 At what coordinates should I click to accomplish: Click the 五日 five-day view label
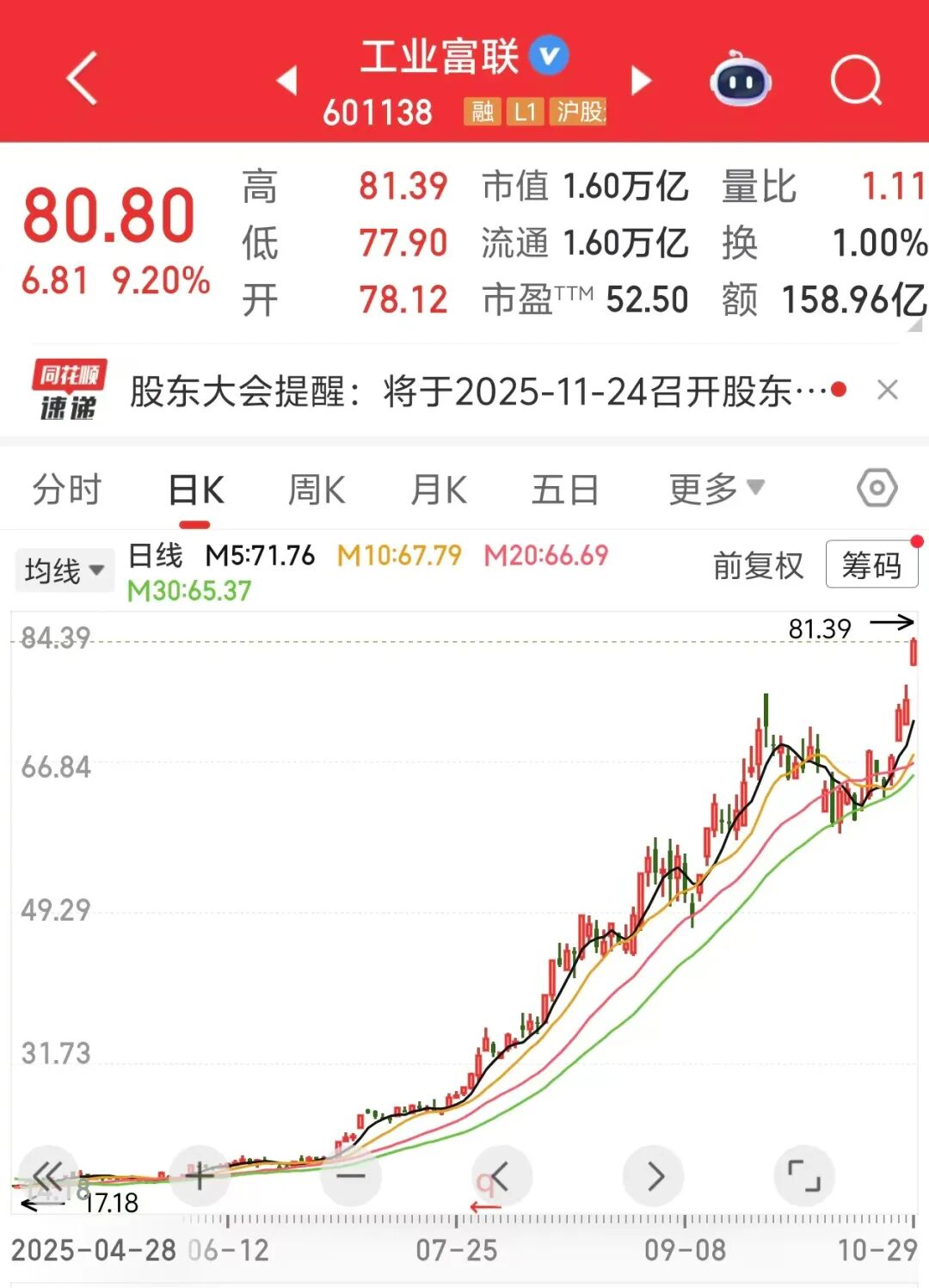(565, 488)
